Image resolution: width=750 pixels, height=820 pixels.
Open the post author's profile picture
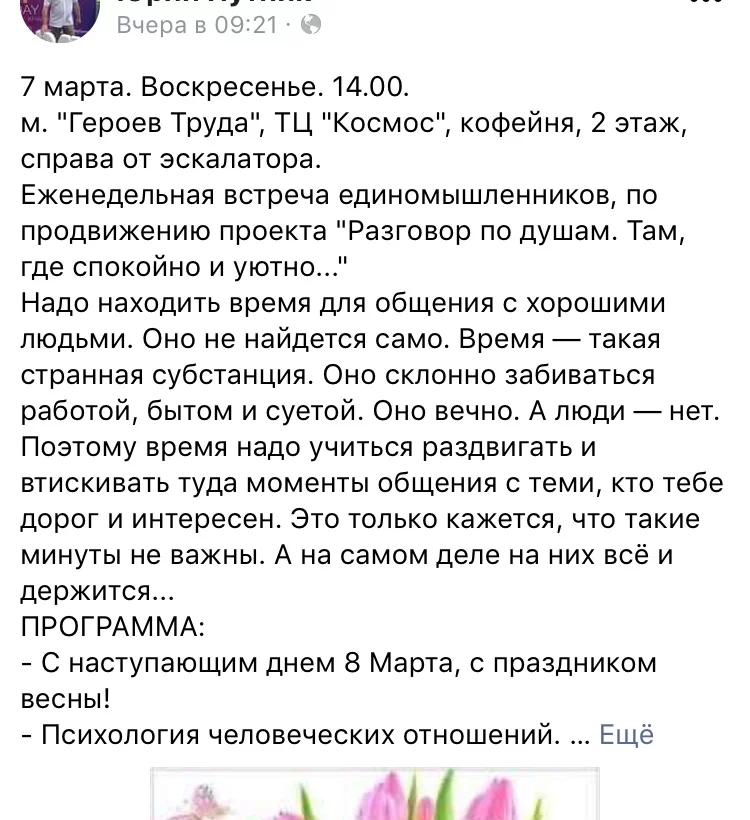67,20
